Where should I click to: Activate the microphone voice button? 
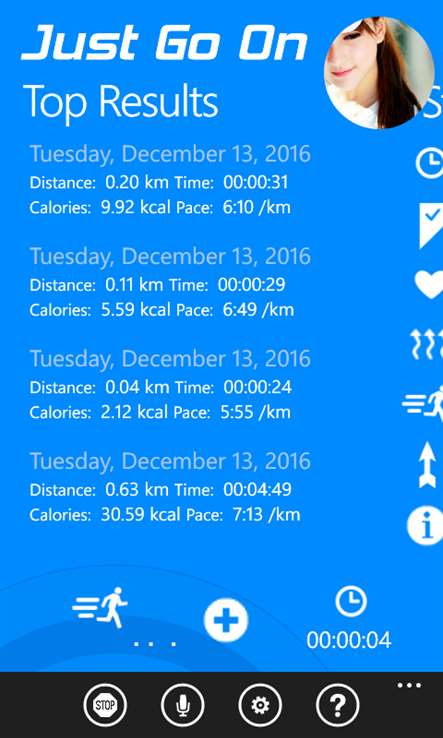(x=183, y=705)
